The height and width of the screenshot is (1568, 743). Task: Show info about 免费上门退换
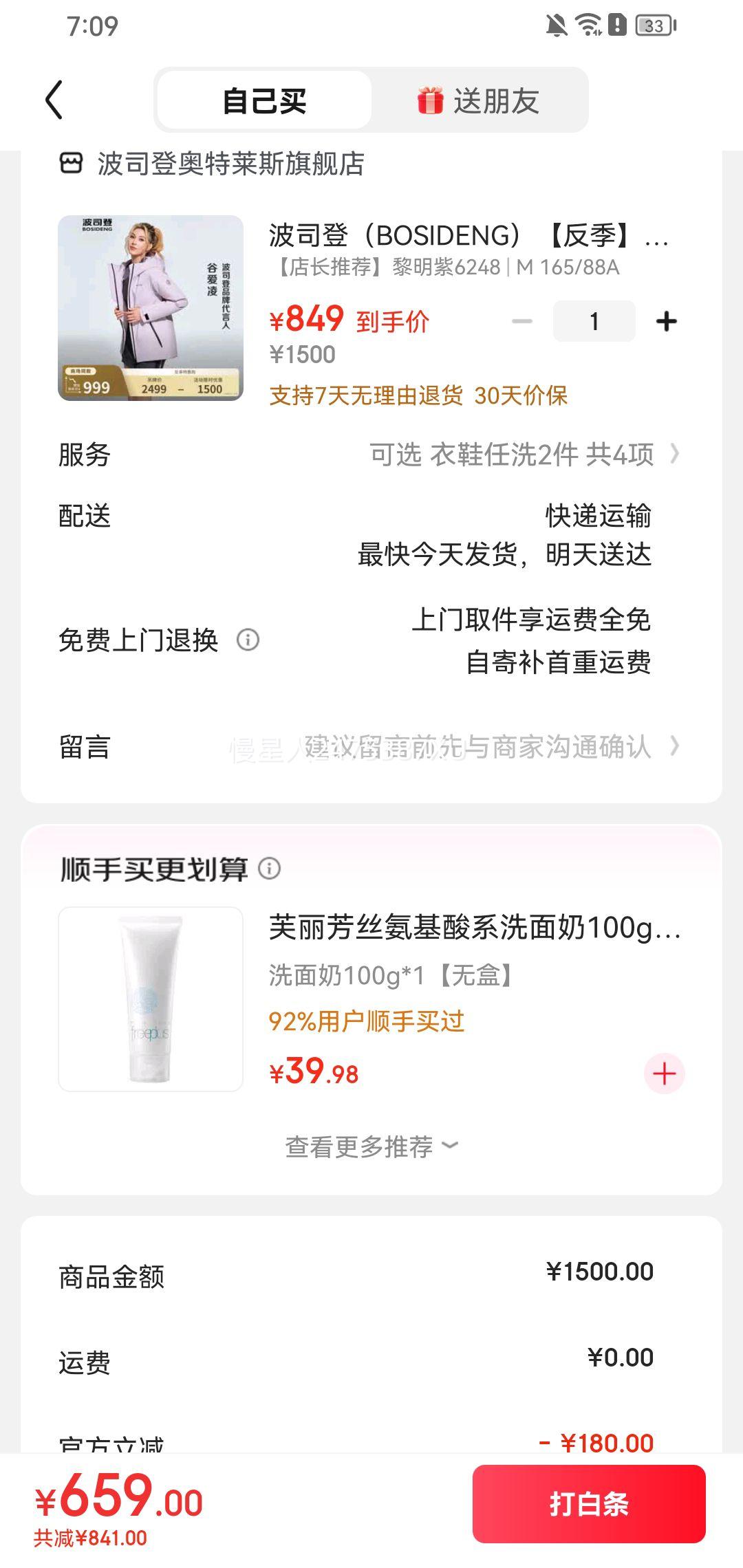point(248,640)
